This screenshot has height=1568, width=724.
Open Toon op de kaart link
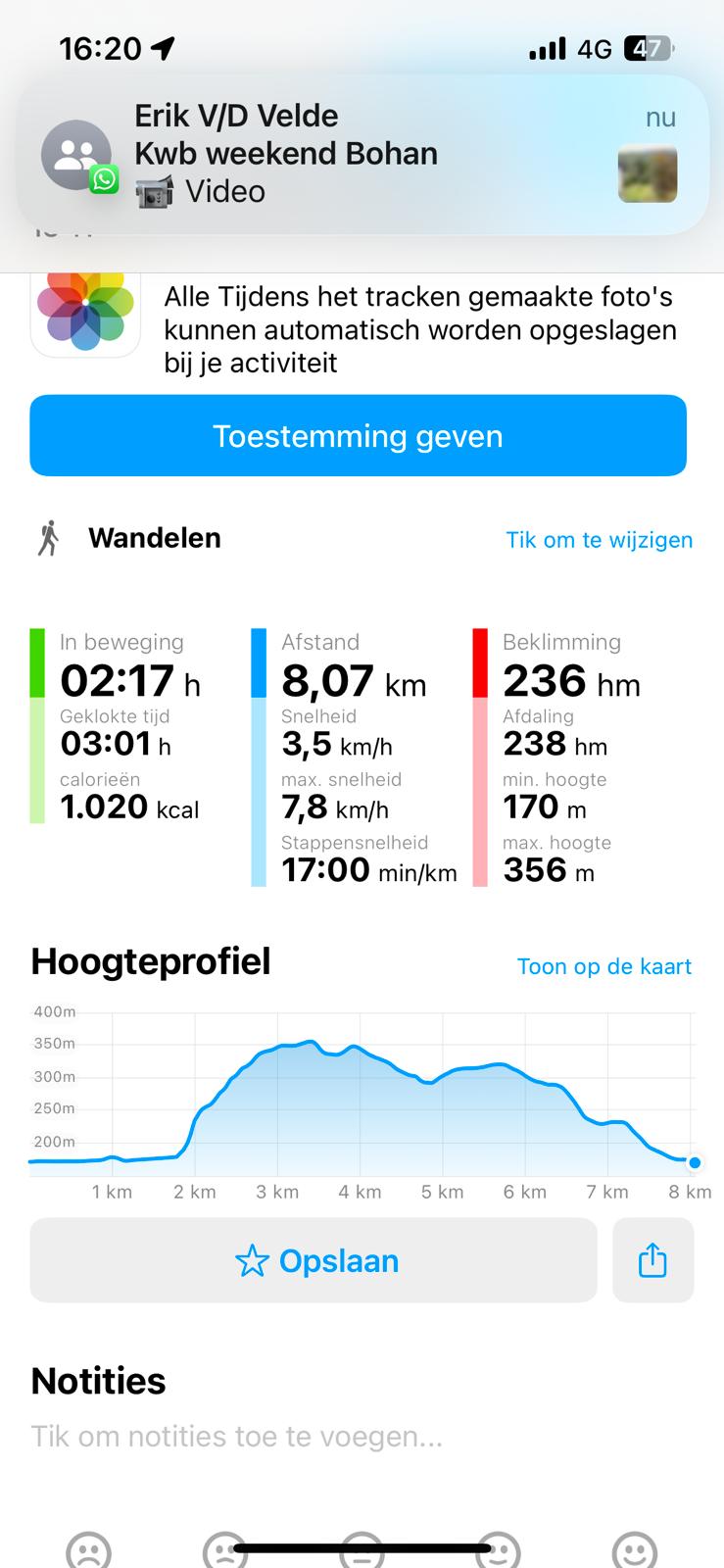[x=603, y=966]
